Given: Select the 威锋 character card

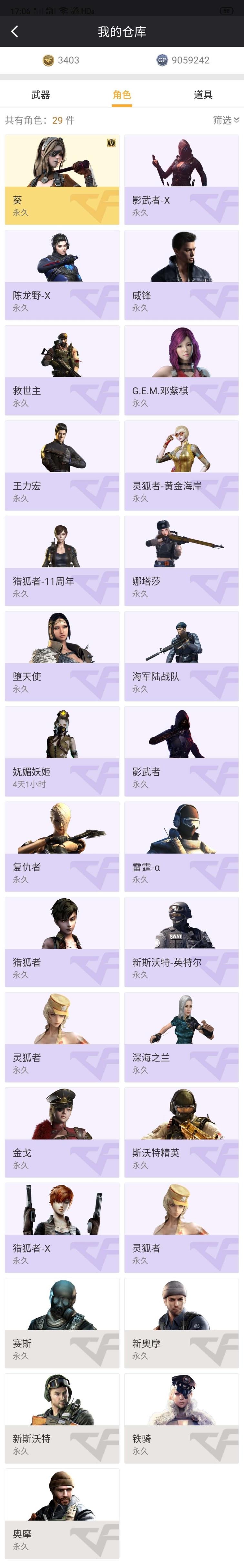Looking at the screenshot, I should coord(181,275).
